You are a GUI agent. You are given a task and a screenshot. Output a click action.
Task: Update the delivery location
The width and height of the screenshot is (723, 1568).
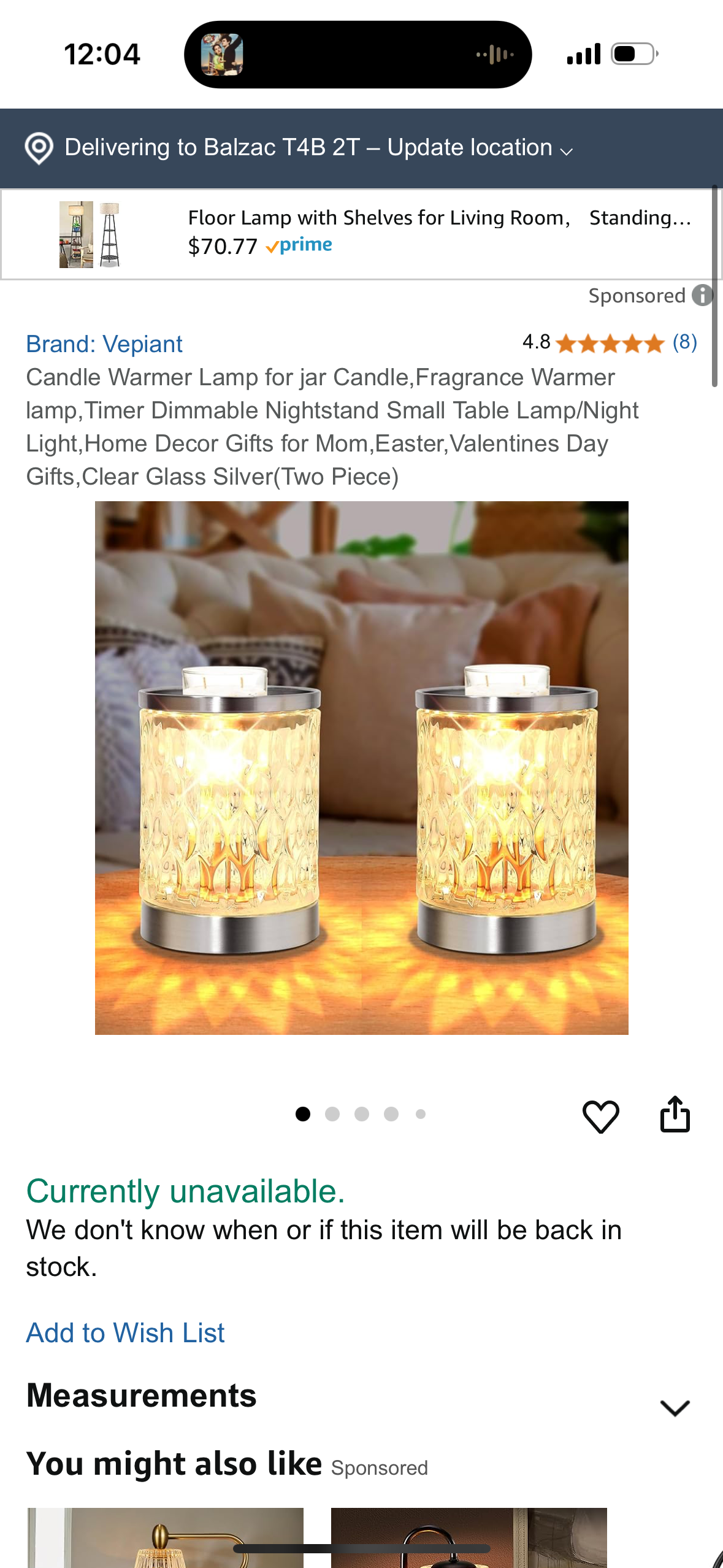319,148
